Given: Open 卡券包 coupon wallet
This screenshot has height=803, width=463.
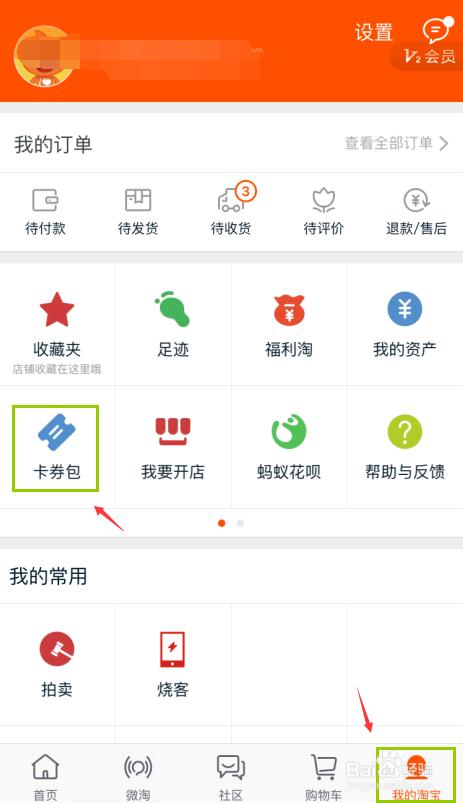Looking at the screenshot, I should point(56,447).
